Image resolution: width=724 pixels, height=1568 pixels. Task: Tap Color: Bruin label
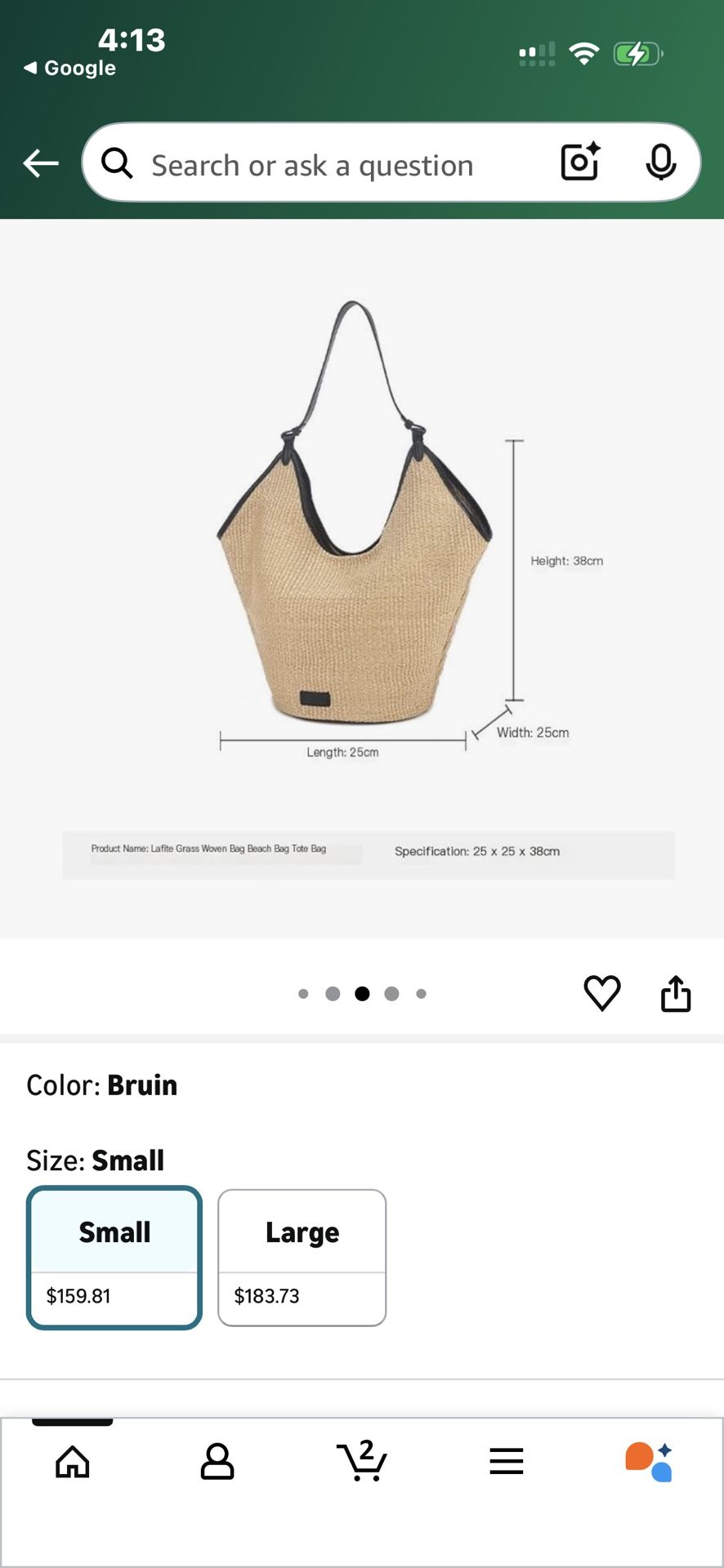101,1085
